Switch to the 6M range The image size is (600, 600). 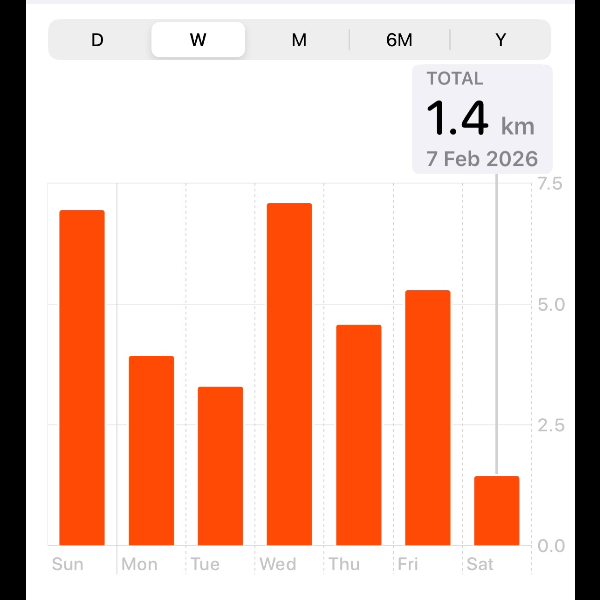tap(399, 40)
